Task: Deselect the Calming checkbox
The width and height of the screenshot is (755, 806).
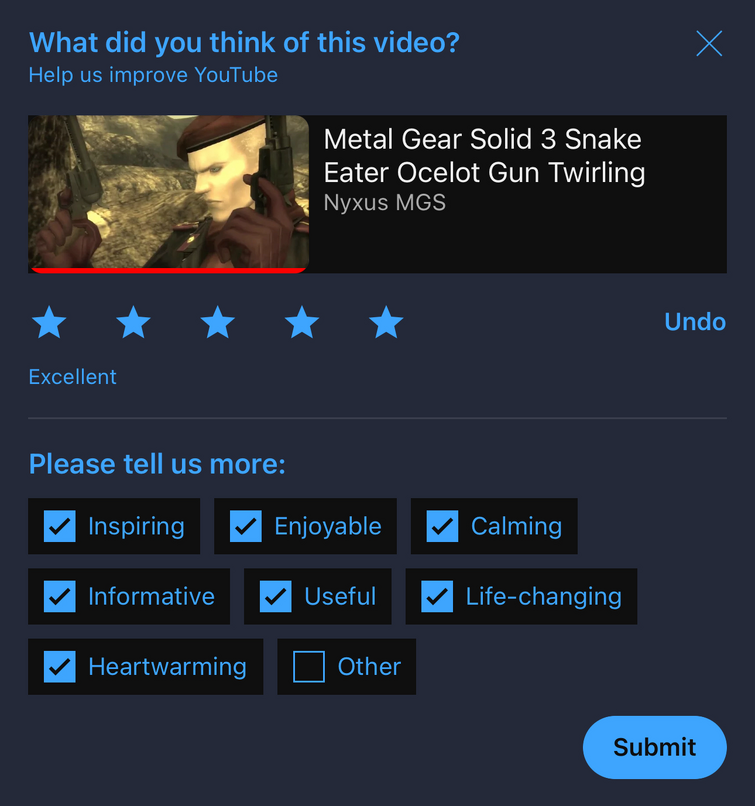Action: [442, 526]
